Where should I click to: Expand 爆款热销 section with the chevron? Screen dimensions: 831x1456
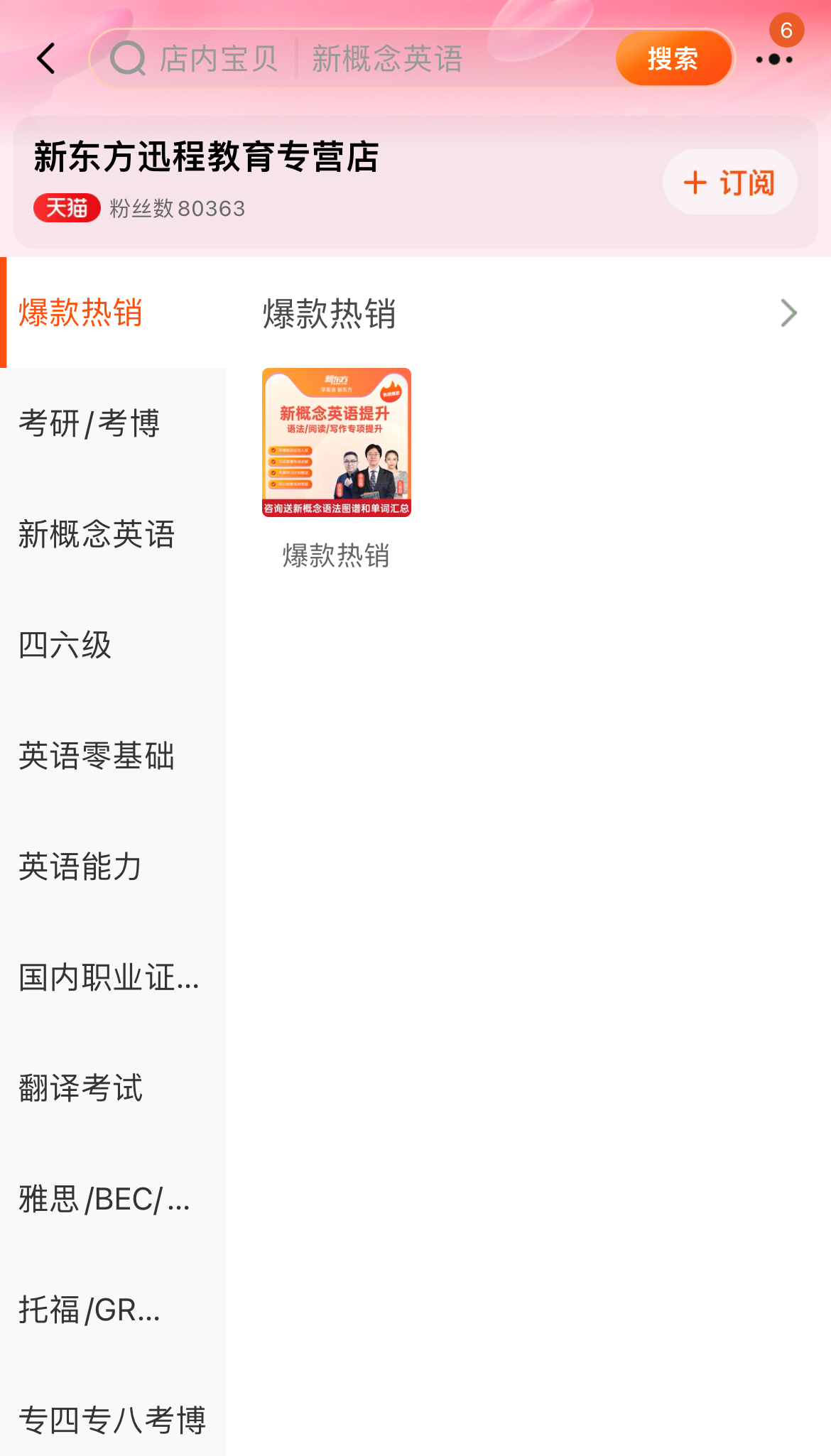tap(788, 313)
